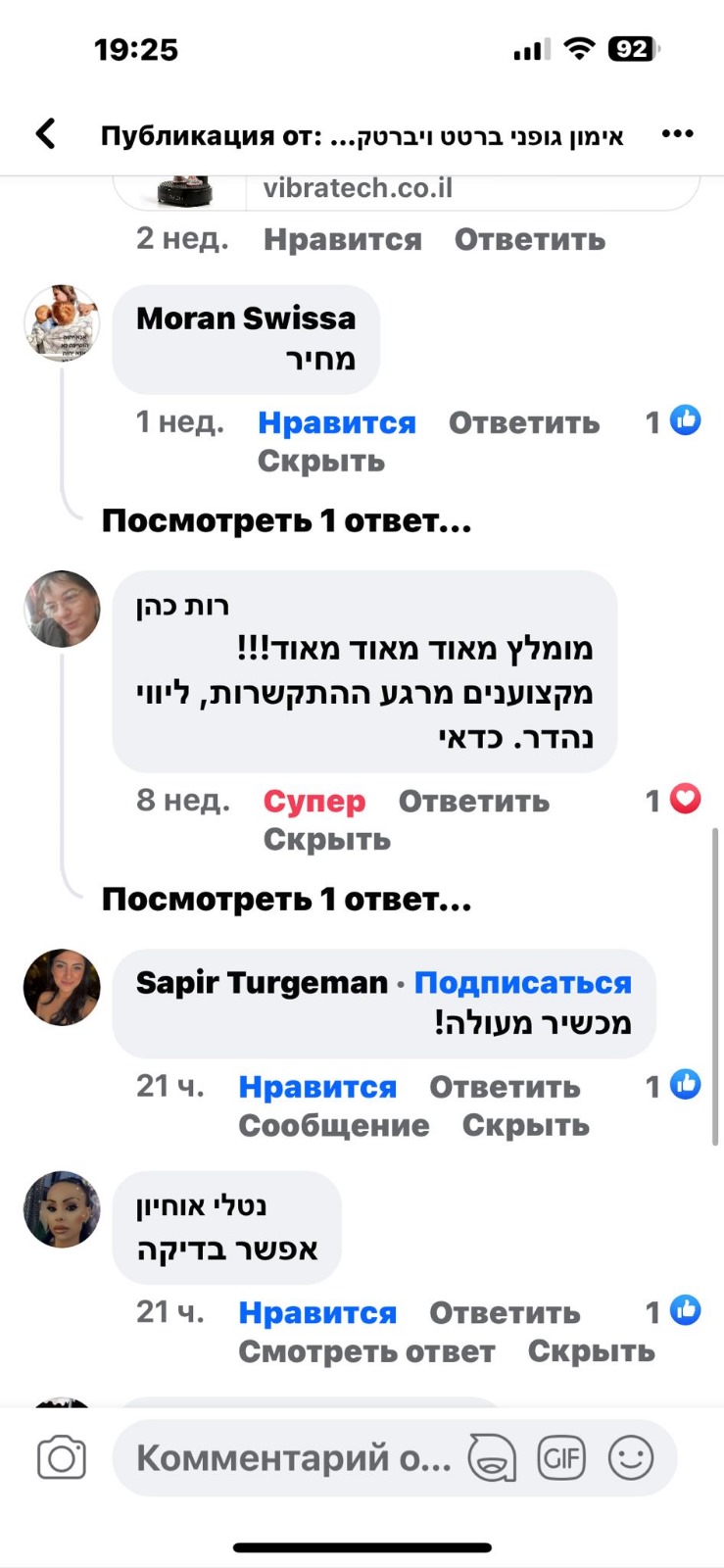
Task: Hide Moran Swissa's comment
Action: [x=321, y=461]
